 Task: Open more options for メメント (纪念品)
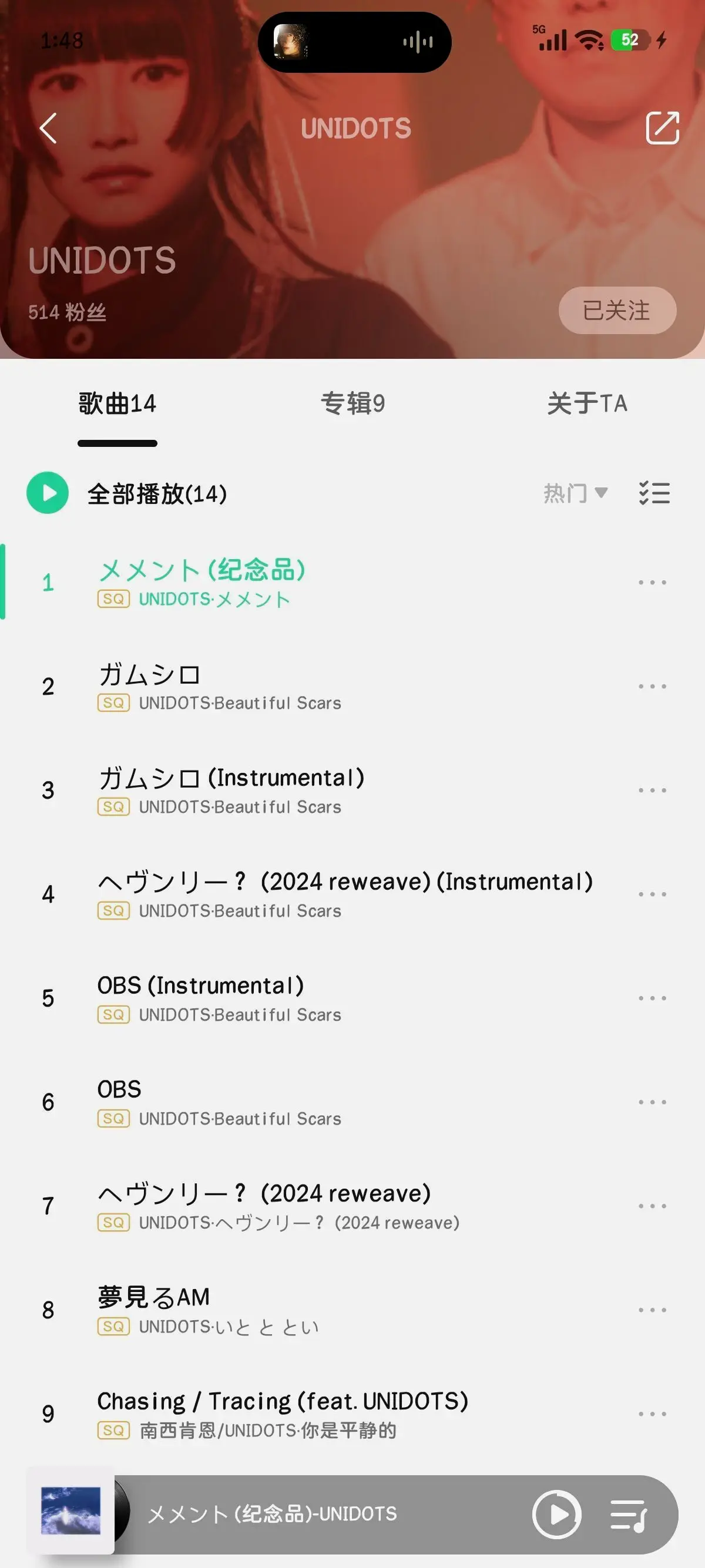tap(652, 583)
